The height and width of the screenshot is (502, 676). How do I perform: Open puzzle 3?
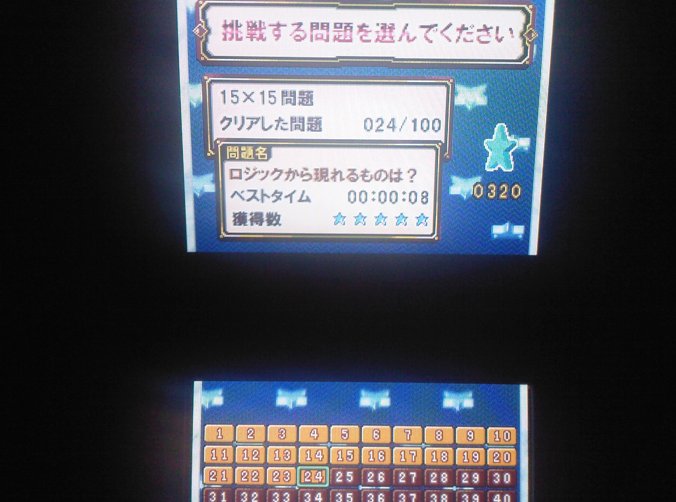point(283,436)
